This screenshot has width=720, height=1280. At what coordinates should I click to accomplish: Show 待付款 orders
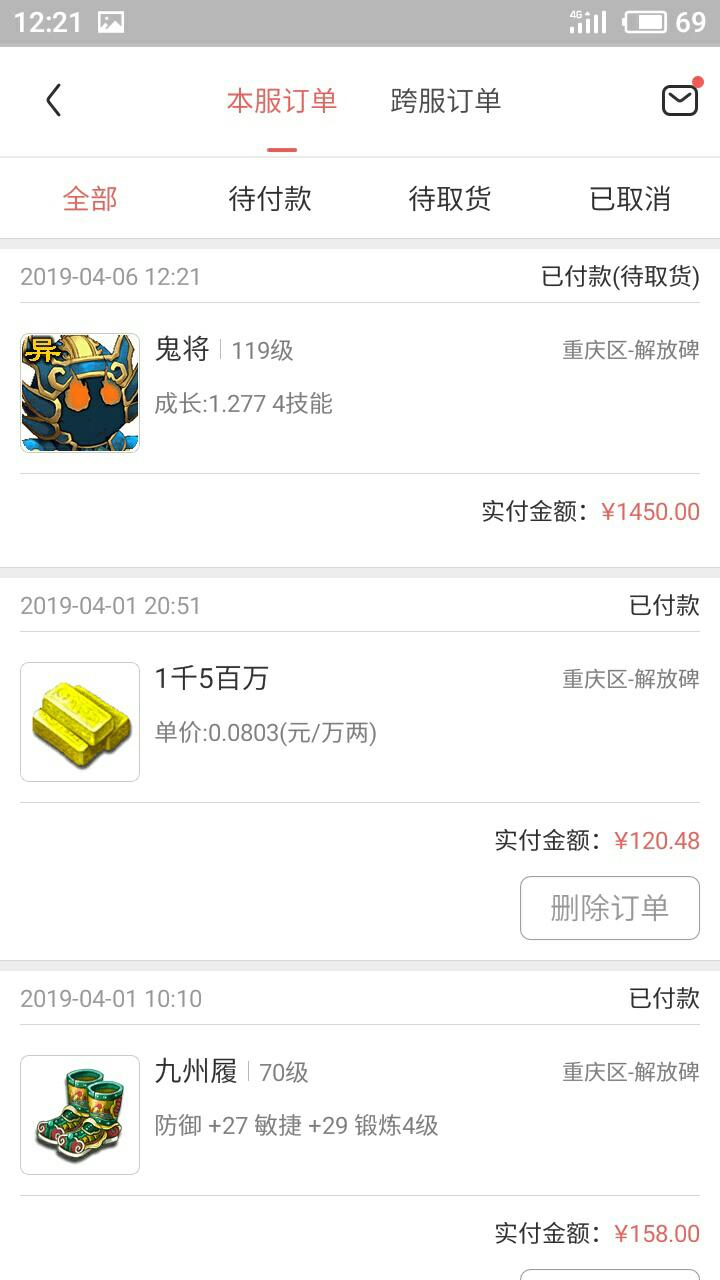[x=270, y=199]
